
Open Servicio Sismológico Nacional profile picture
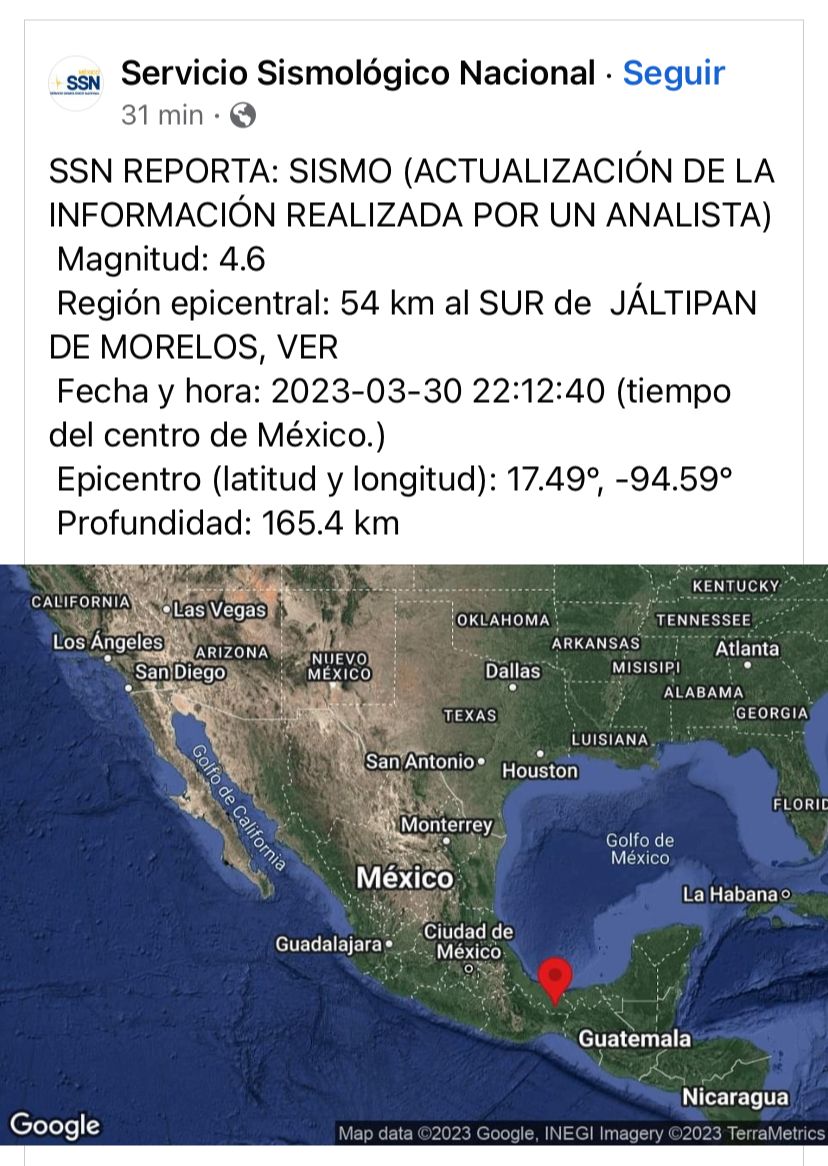coord(75,82)
